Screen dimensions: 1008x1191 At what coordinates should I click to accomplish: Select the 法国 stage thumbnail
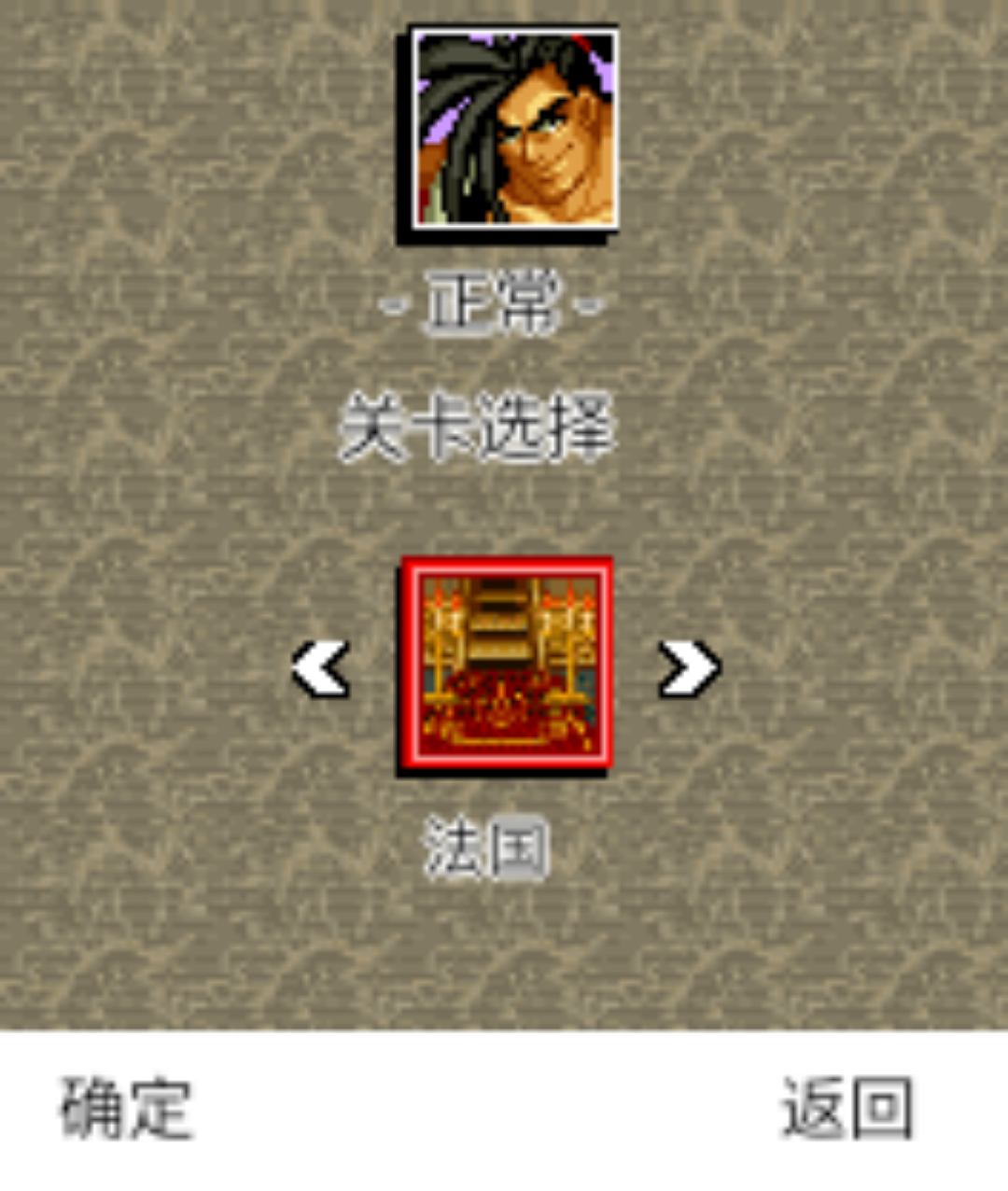click(506, 665)
